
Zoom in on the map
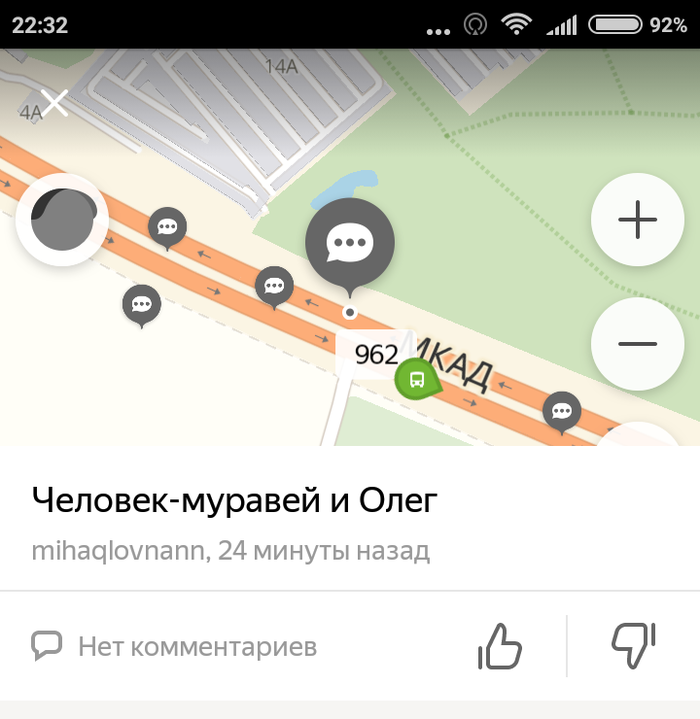pyautogui.click(x=637, y=219)
